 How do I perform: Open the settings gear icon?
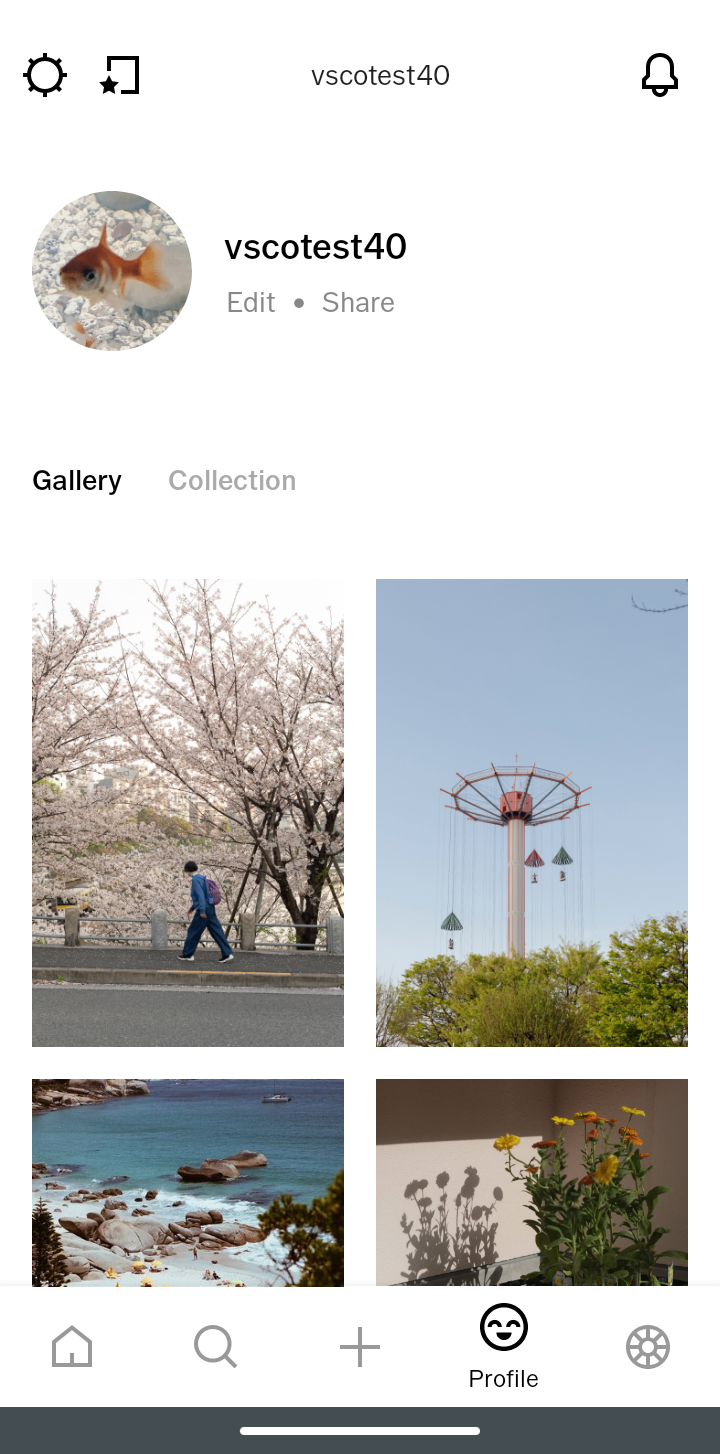(44, 75)
